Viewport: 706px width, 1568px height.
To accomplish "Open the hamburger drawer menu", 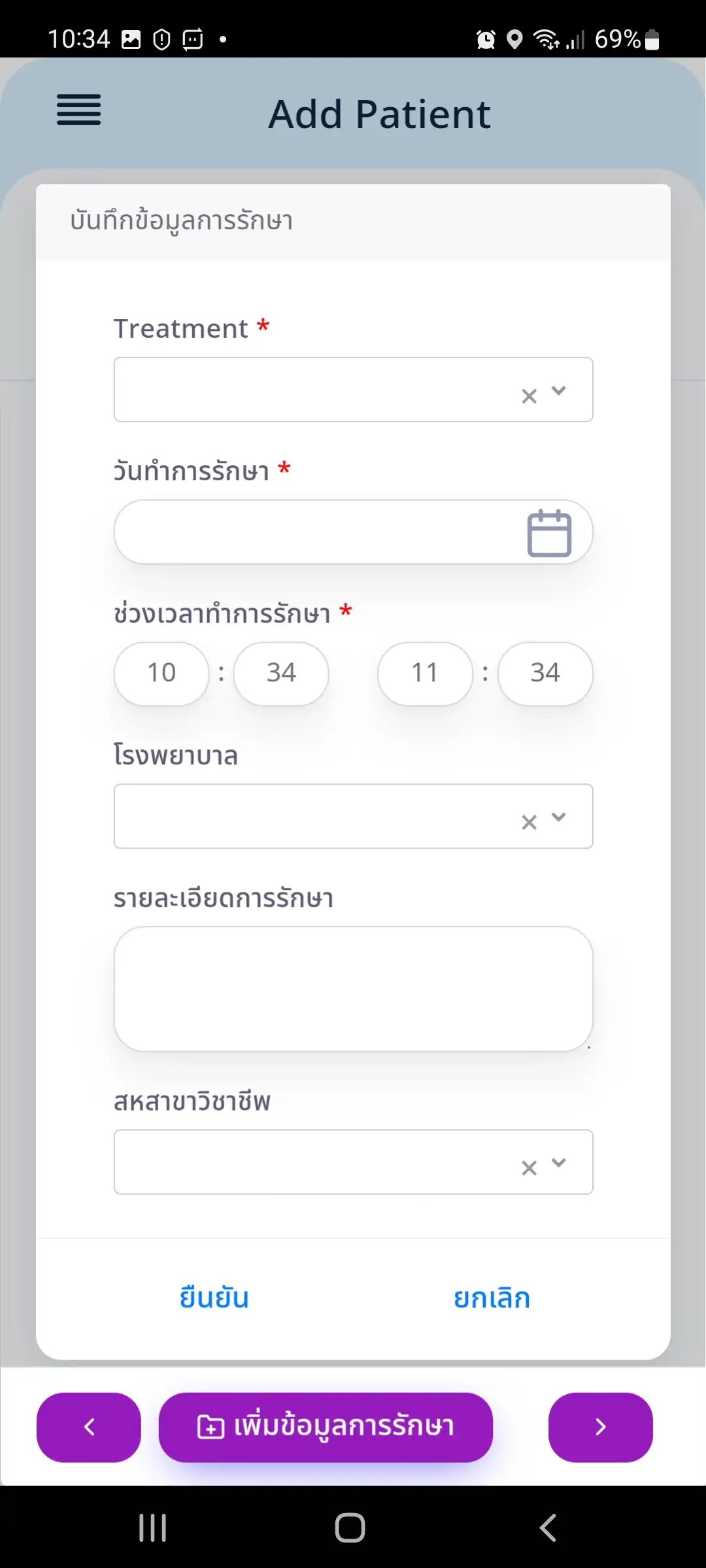I will pos(78,110).
